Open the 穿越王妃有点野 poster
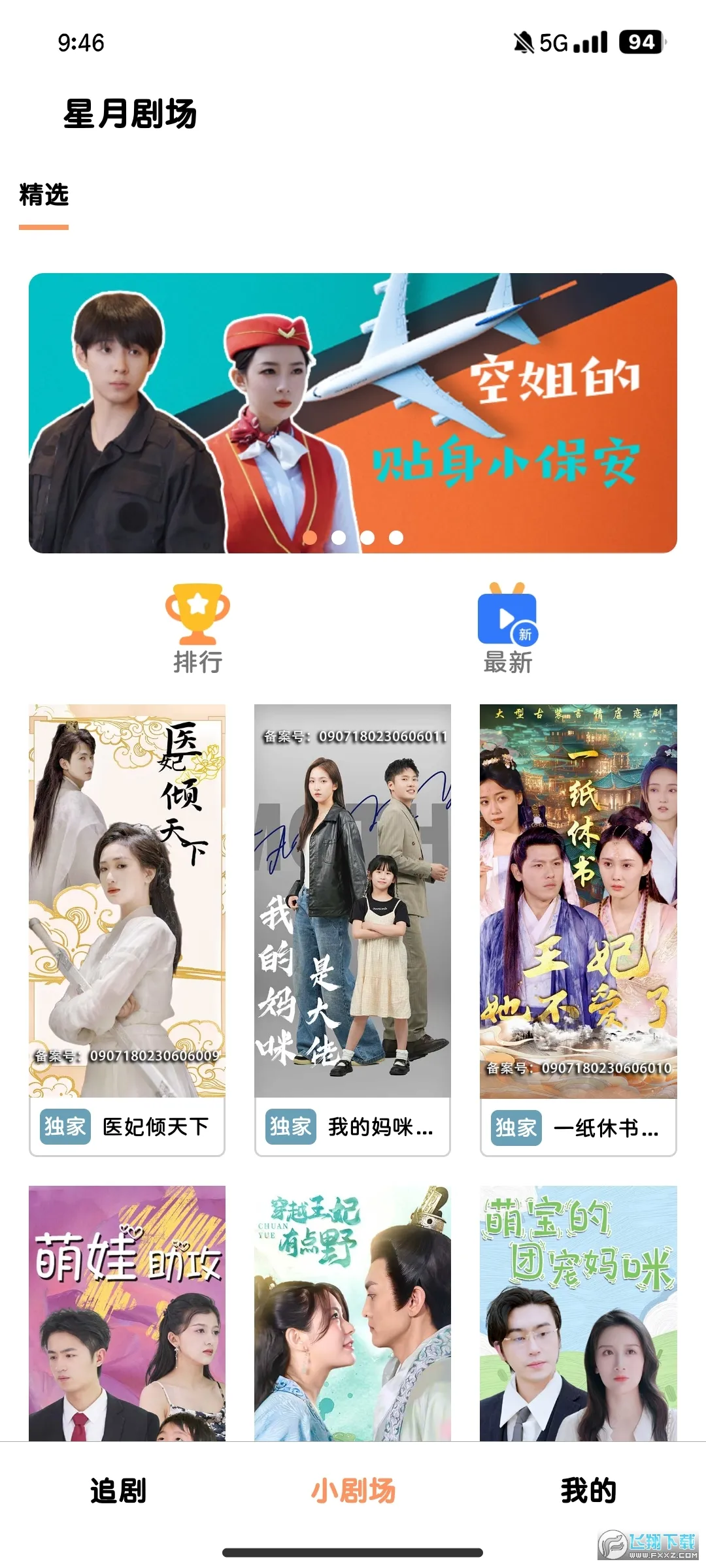706x1568 pixels. tap(352, 1313)
